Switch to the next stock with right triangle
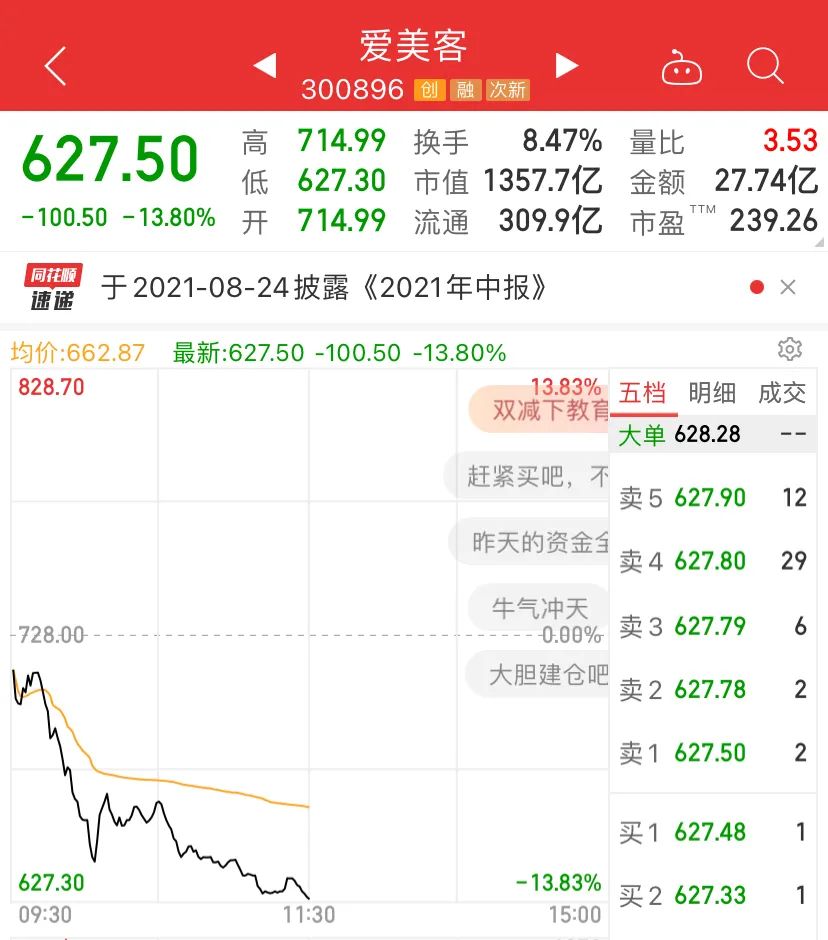828x940 pixels. (567, 67)
